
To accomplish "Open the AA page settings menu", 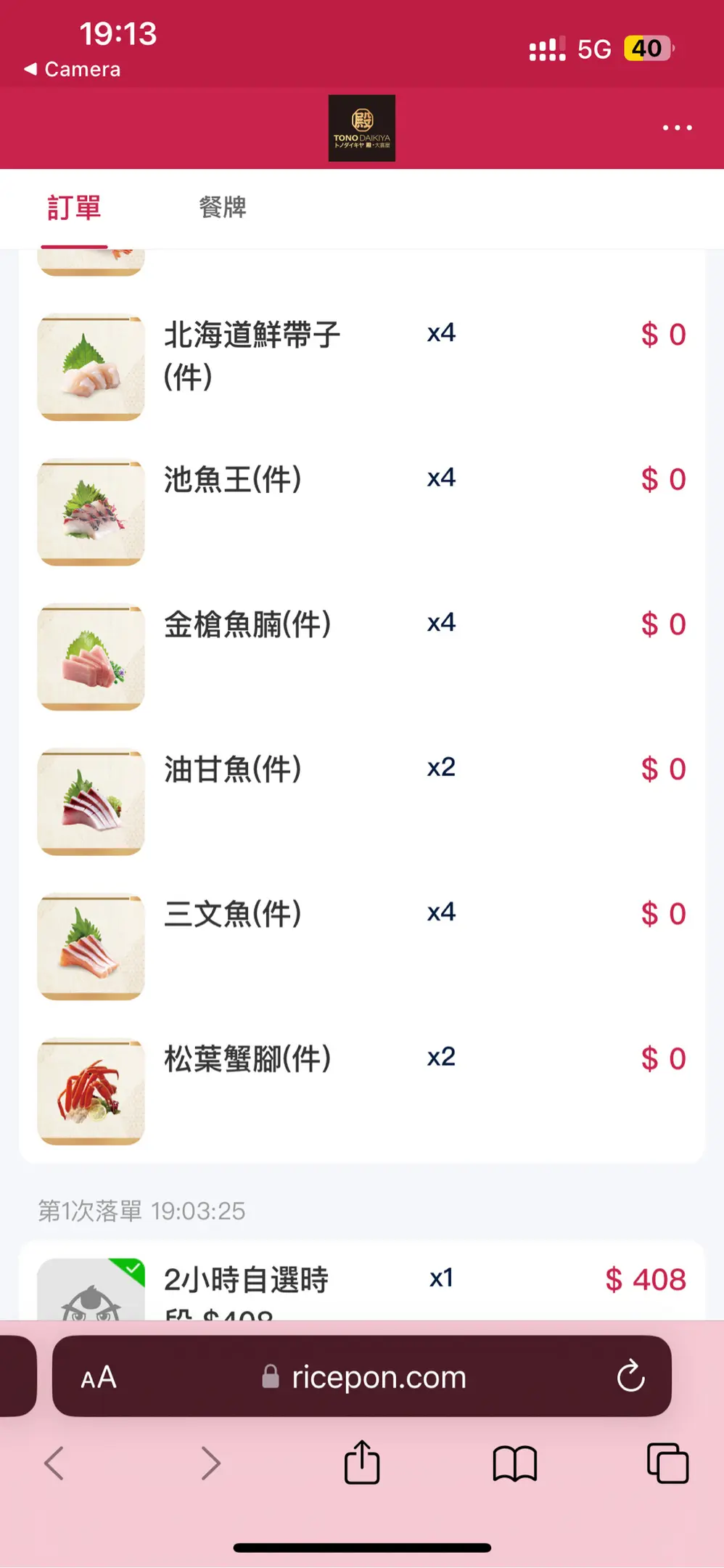I will point(99,1377).
